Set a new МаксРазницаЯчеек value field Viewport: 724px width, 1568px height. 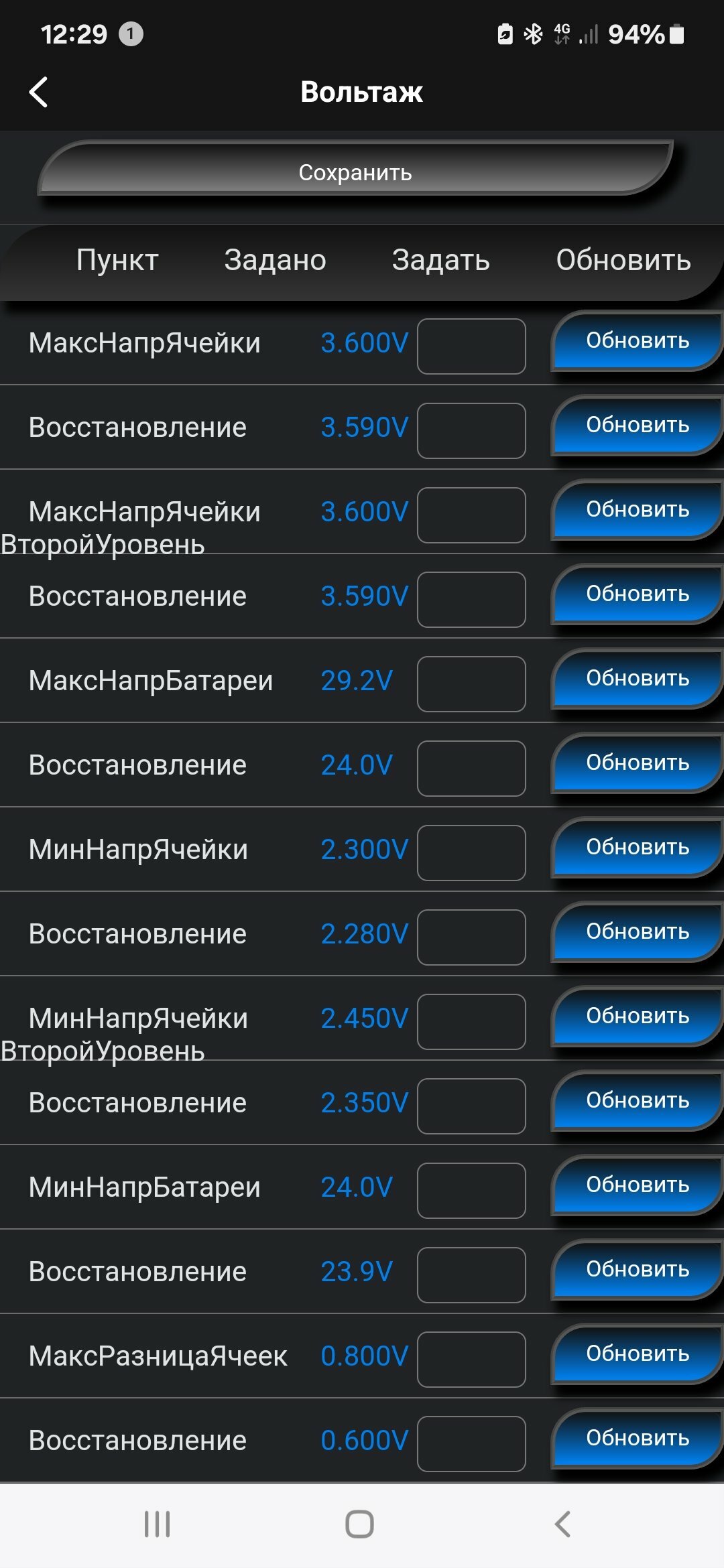(x=471, y=1359)
